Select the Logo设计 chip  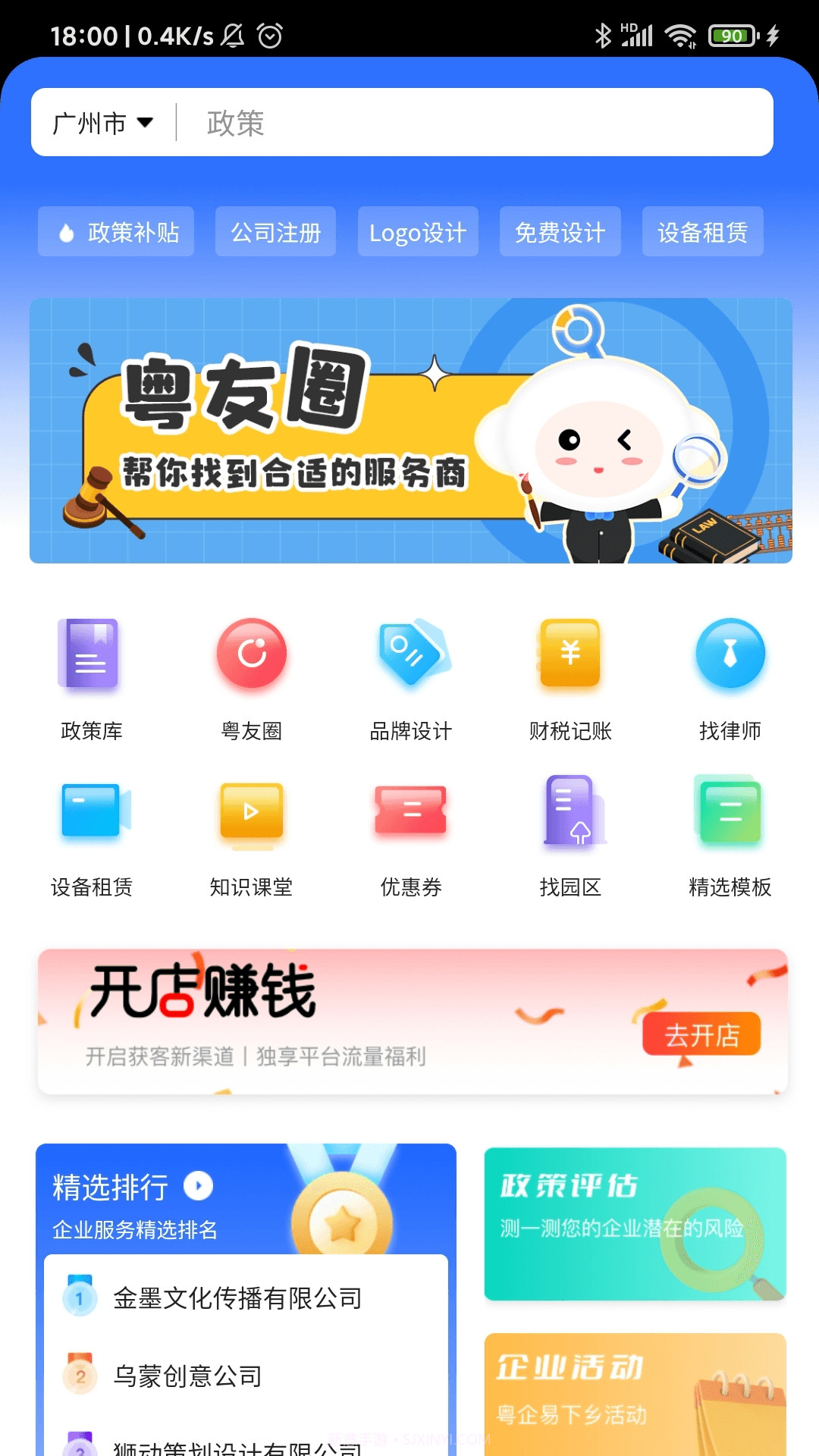tap(418, 232)
